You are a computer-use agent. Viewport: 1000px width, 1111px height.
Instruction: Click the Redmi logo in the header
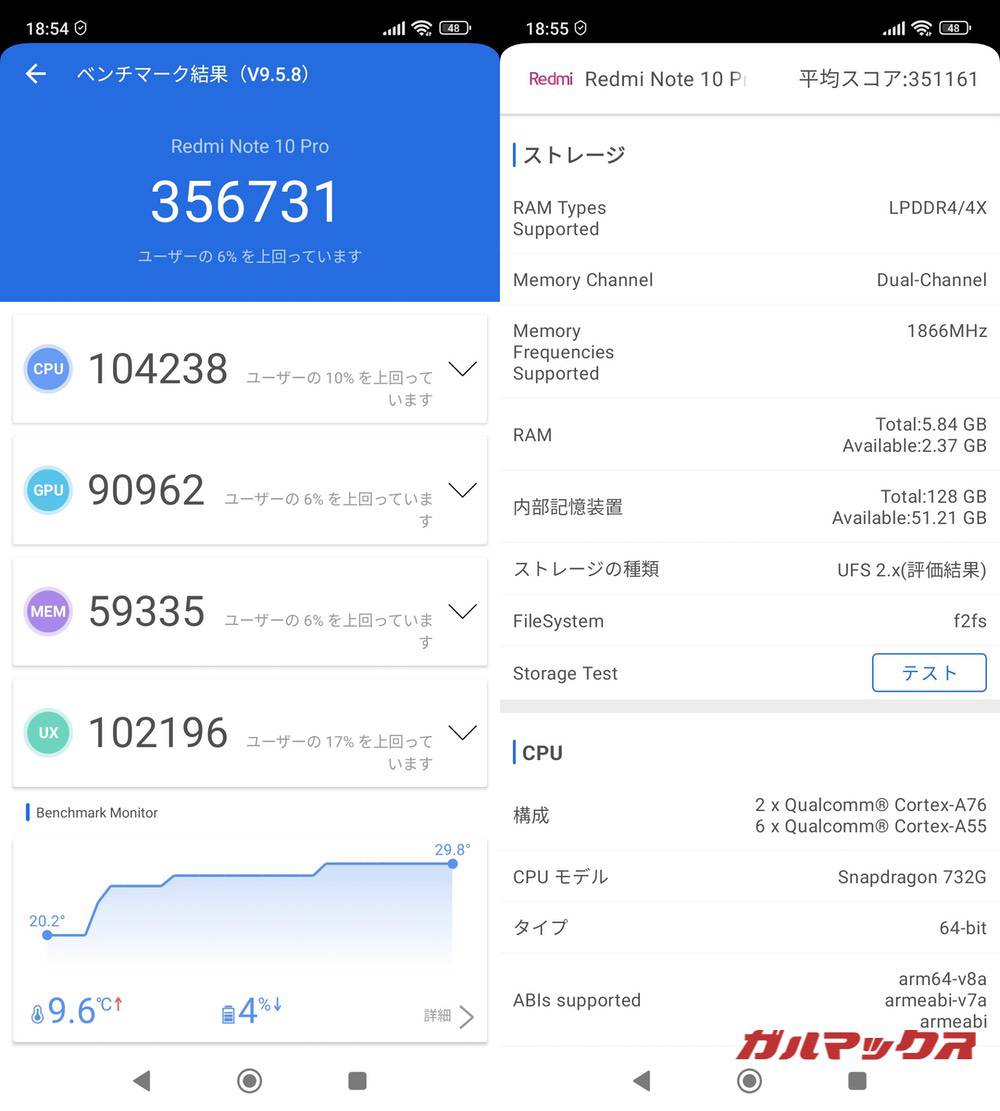(550, 79)
